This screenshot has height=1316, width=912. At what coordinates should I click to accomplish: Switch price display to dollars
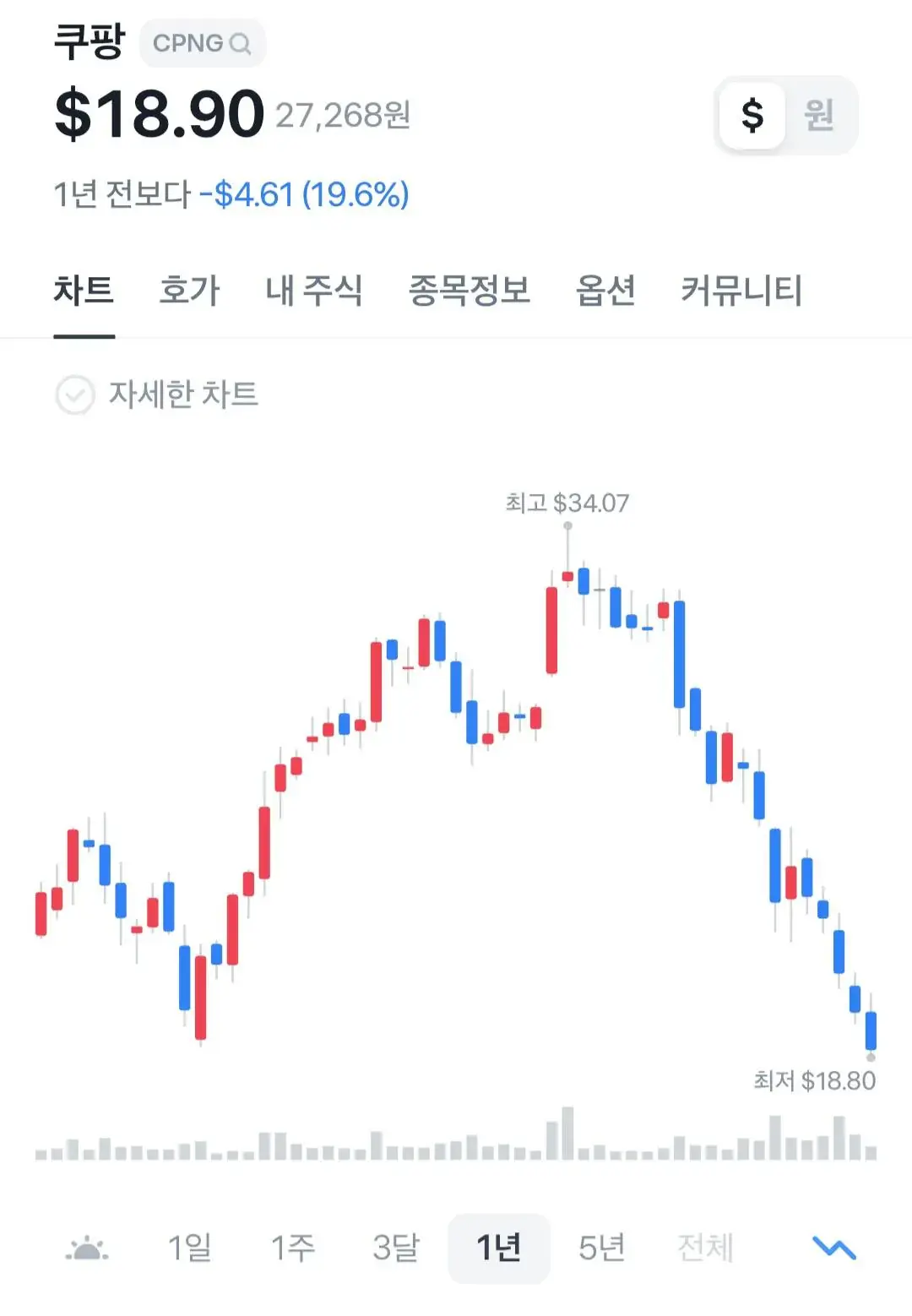(752, 115)
